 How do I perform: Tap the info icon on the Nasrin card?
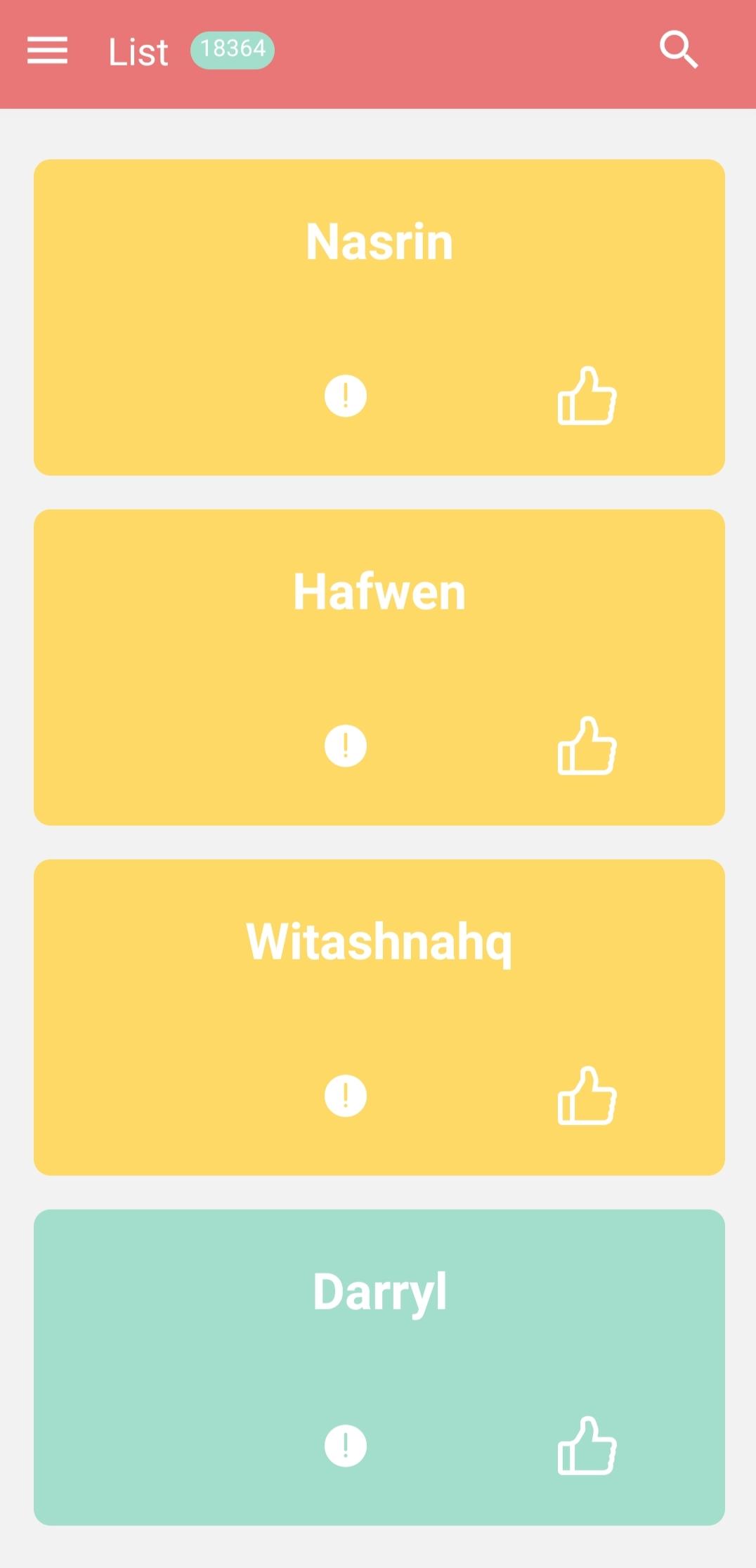[346, 396]
